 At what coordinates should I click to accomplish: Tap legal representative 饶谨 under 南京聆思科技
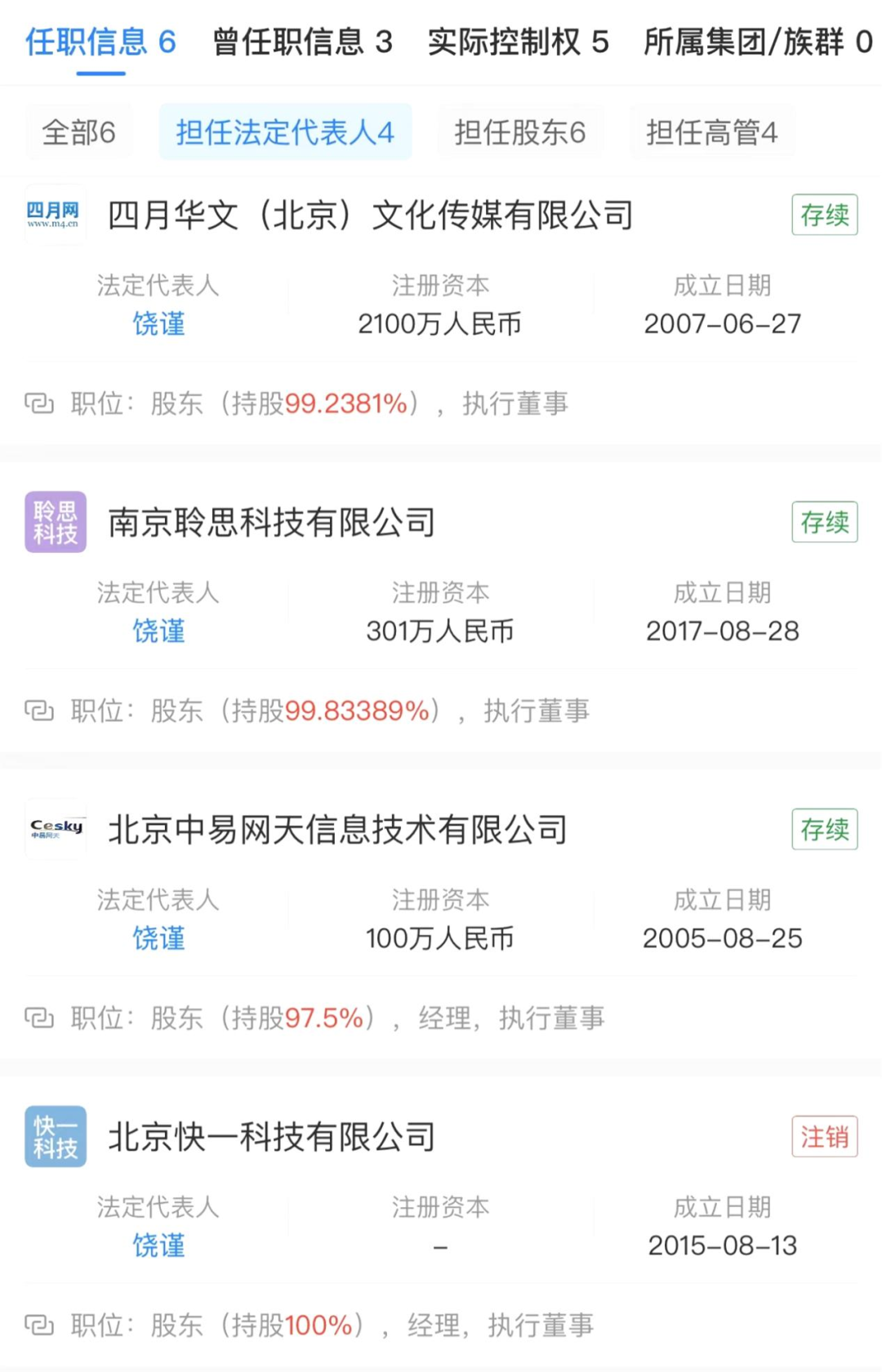[x=158, y=631]
